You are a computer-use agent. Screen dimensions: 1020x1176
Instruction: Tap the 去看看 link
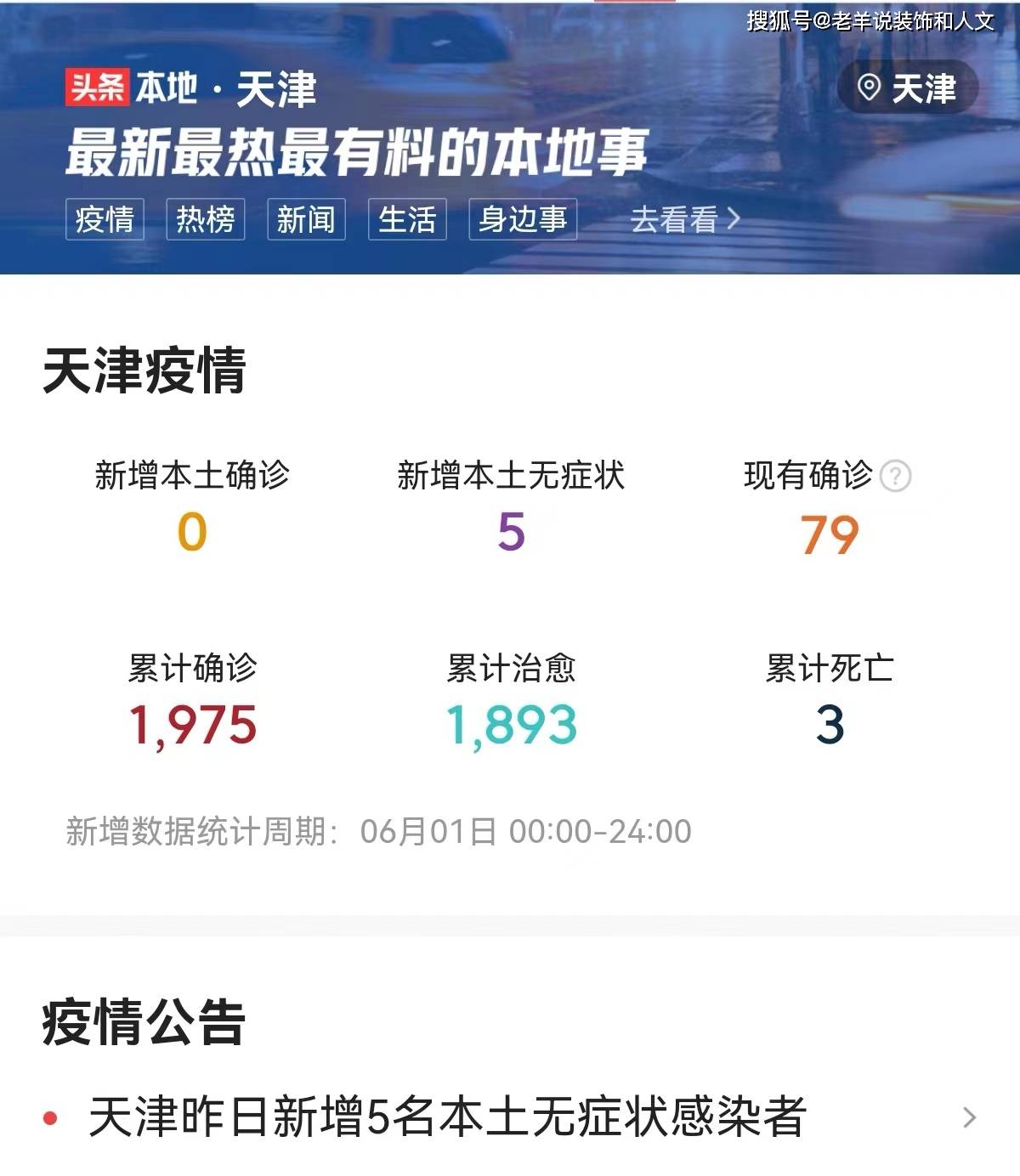click(684, 219)
